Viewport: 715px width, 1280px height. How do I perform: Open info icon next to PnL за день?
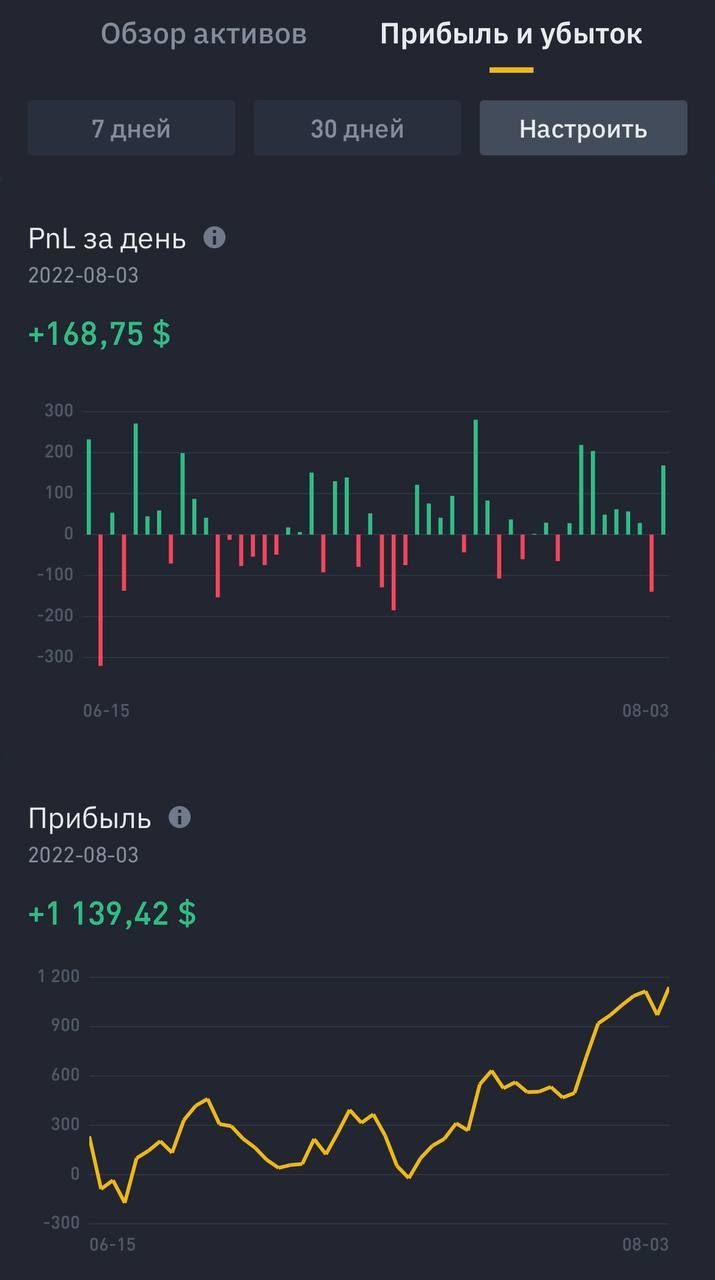tap(214, 238)
